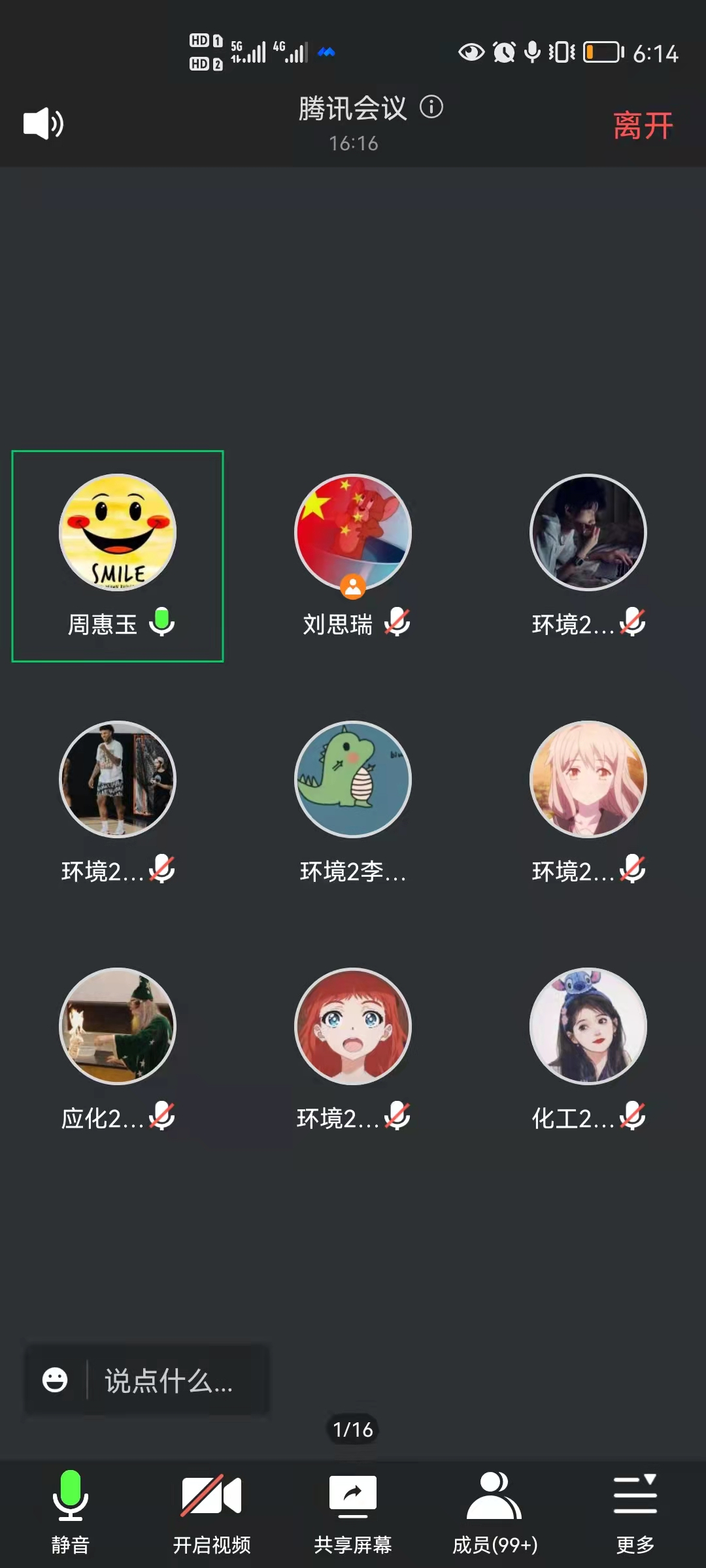Screen dimensions: 706x1568
Task: Mute microphone with 静音
Action: (x=71, y=1511)
